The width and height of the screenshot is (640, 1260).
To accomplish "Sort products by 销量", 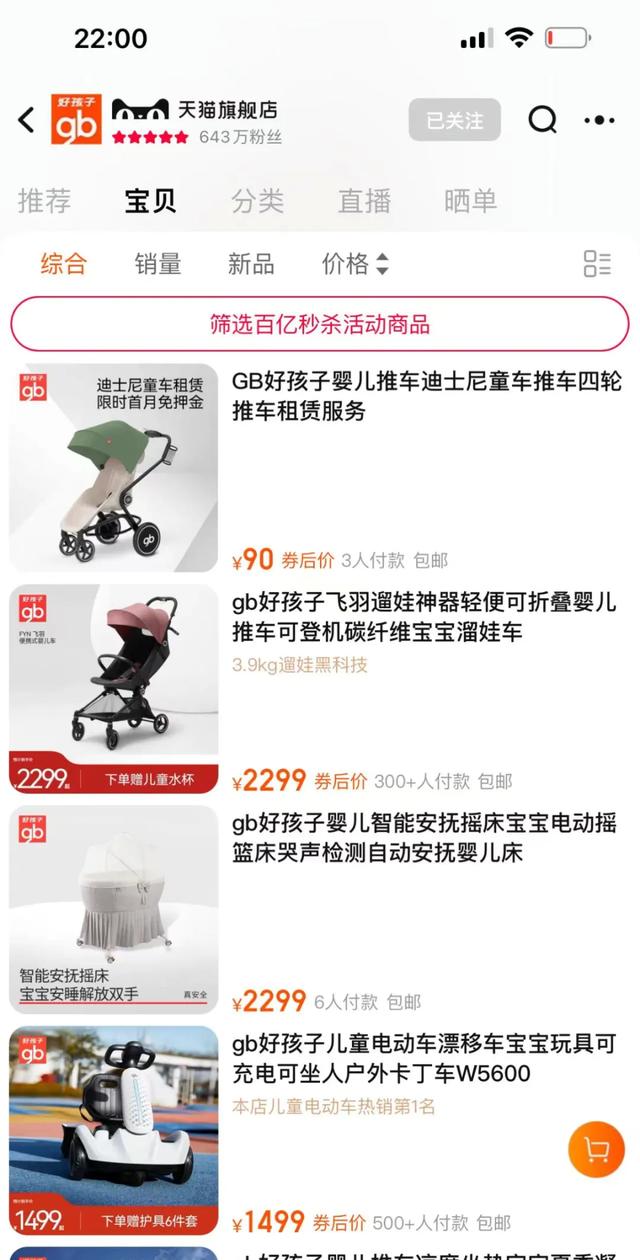I will [x=158, y=264].
